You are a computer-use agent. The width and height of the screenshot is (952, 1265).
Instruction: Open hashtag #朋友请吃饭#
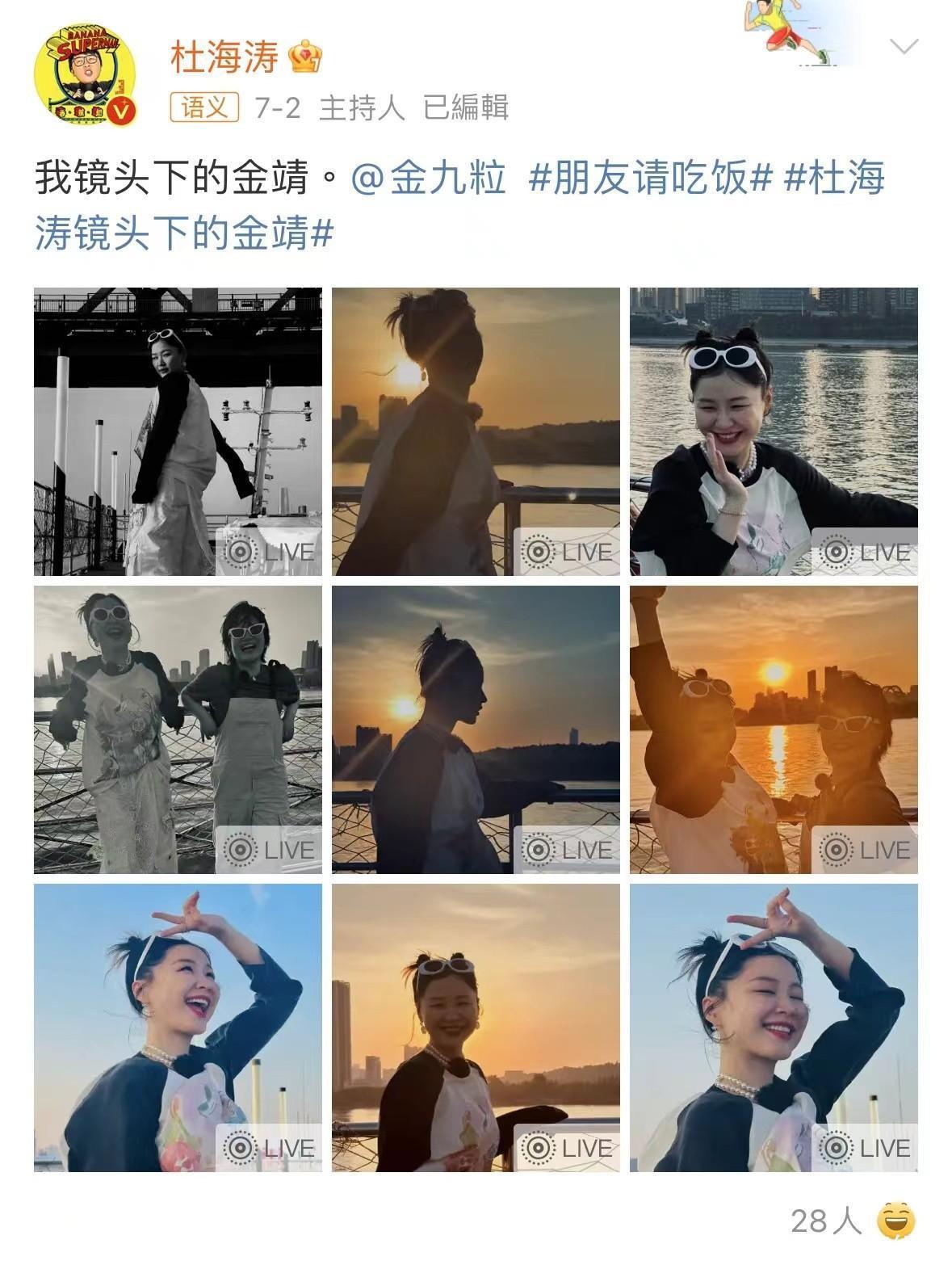(651, 178)
